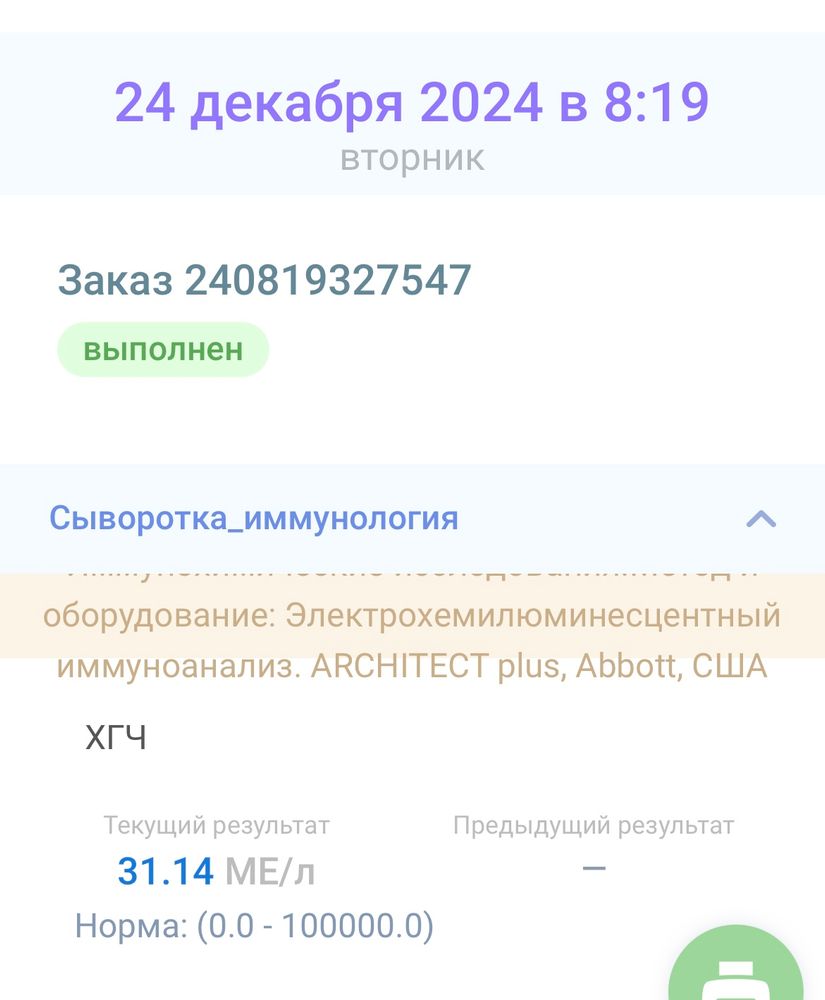Tap the выполнен status badge
Image resolution: width=825 pixels, height=1000 pixels.
(163, 349)
